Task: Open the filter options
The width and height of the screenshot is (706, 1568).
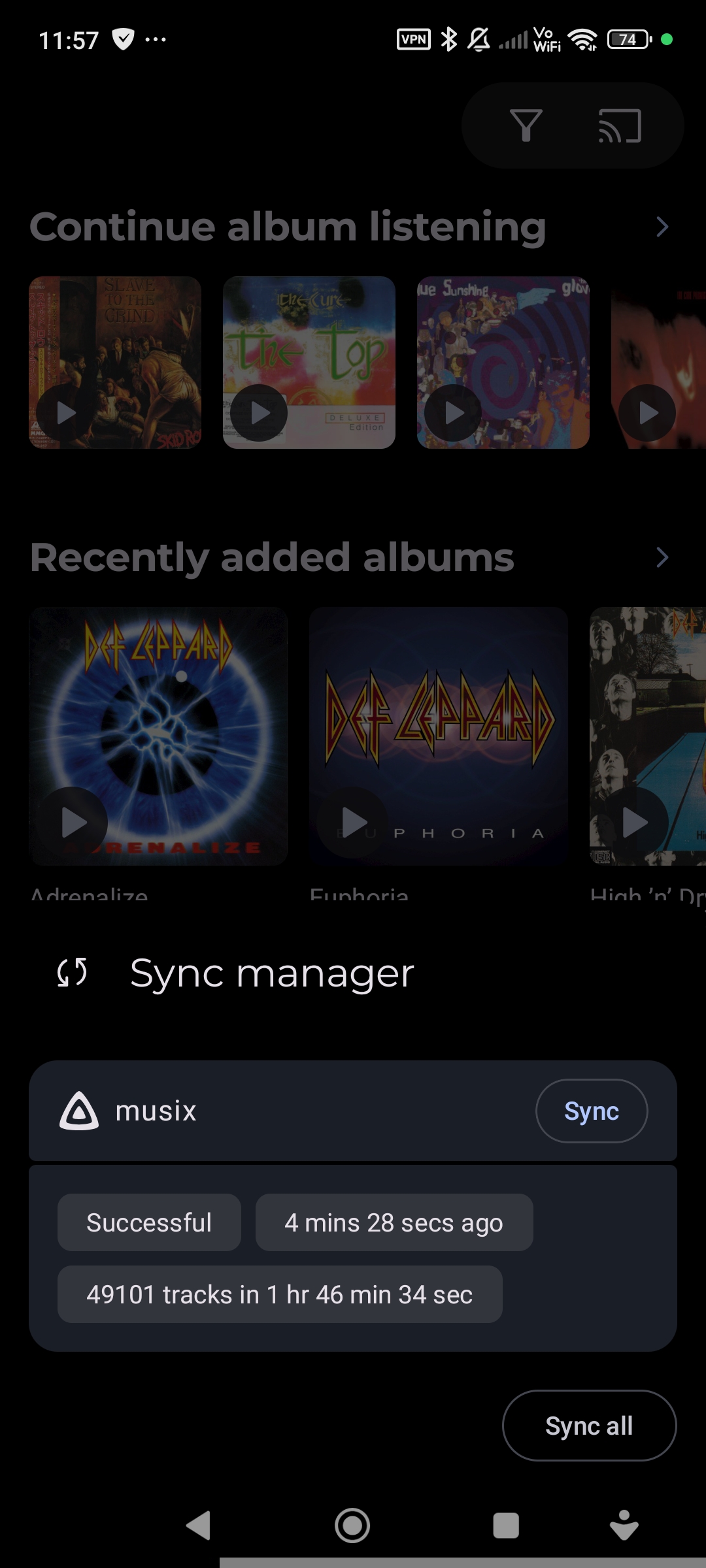Action: [526, 125]
